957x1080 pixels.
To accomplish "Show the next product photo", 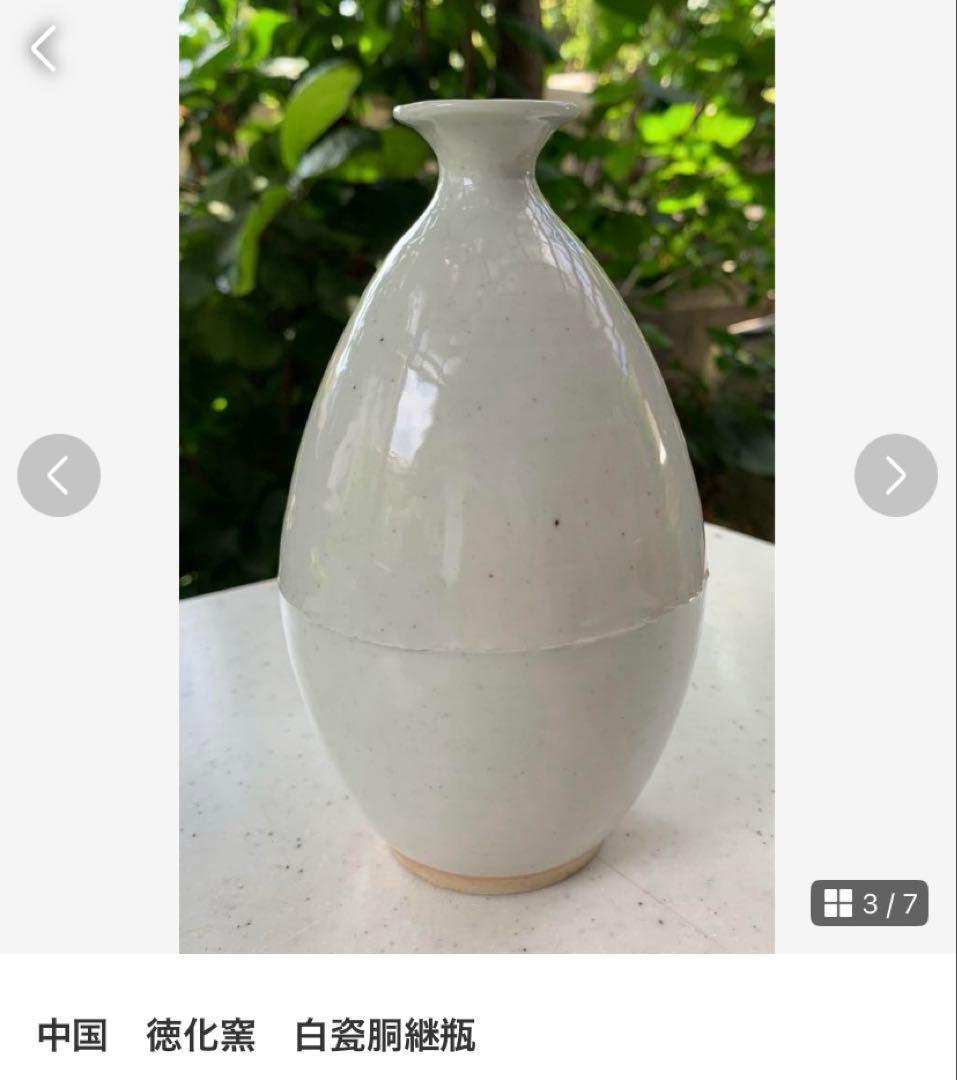I will click(895, 475).
